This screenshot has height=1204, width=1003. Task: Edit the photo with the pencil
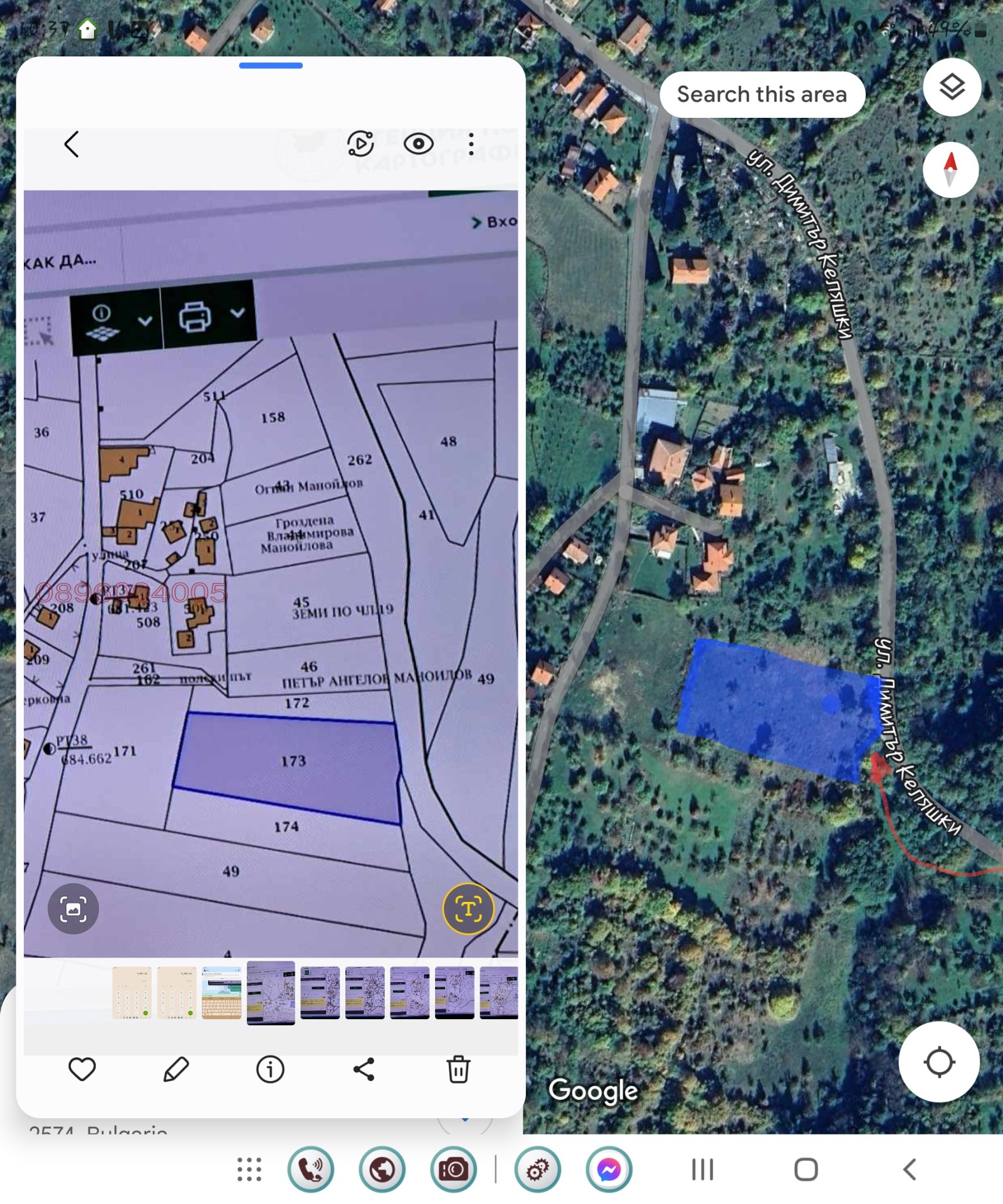(x=176, y=1069)
